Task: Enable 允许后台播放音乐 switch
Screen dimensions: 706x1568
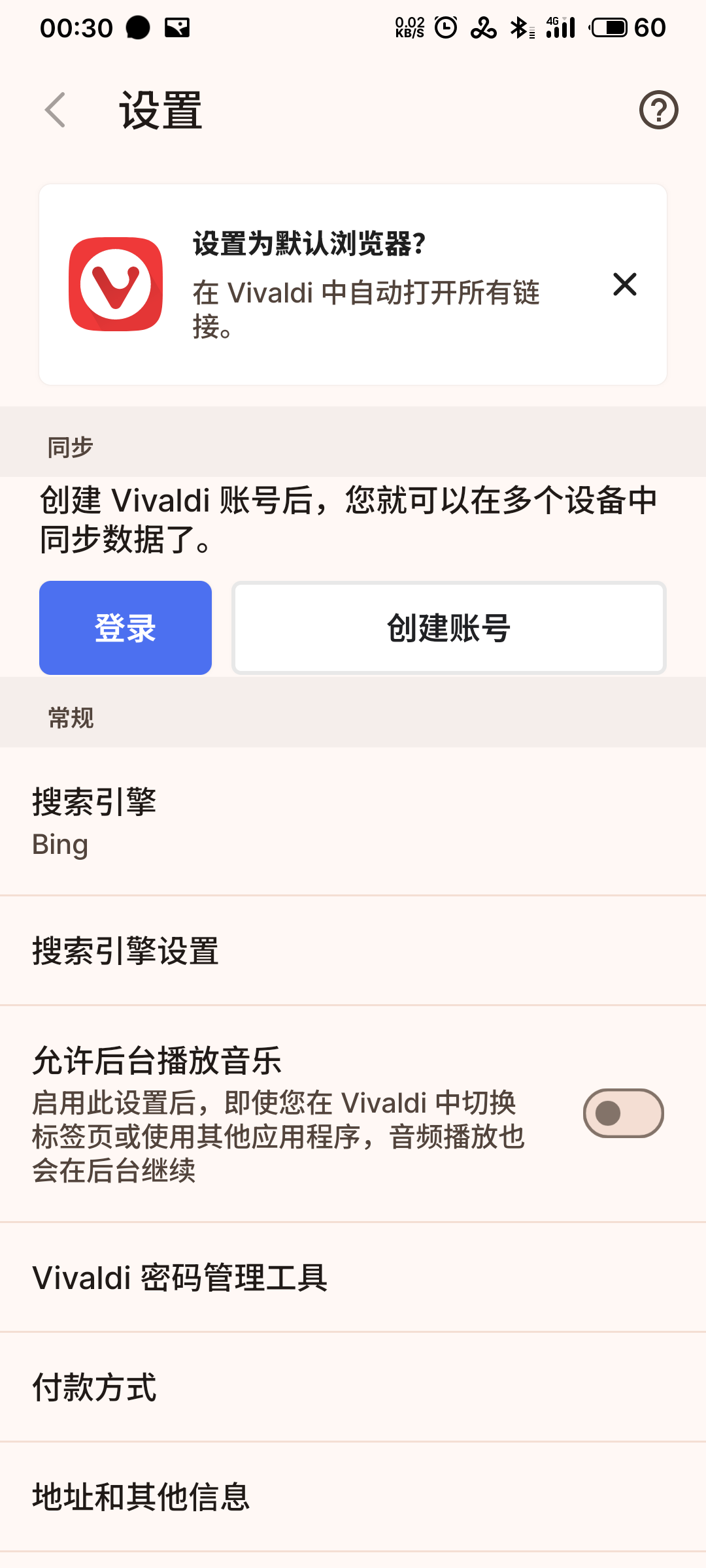Action: pos(623,1113)
